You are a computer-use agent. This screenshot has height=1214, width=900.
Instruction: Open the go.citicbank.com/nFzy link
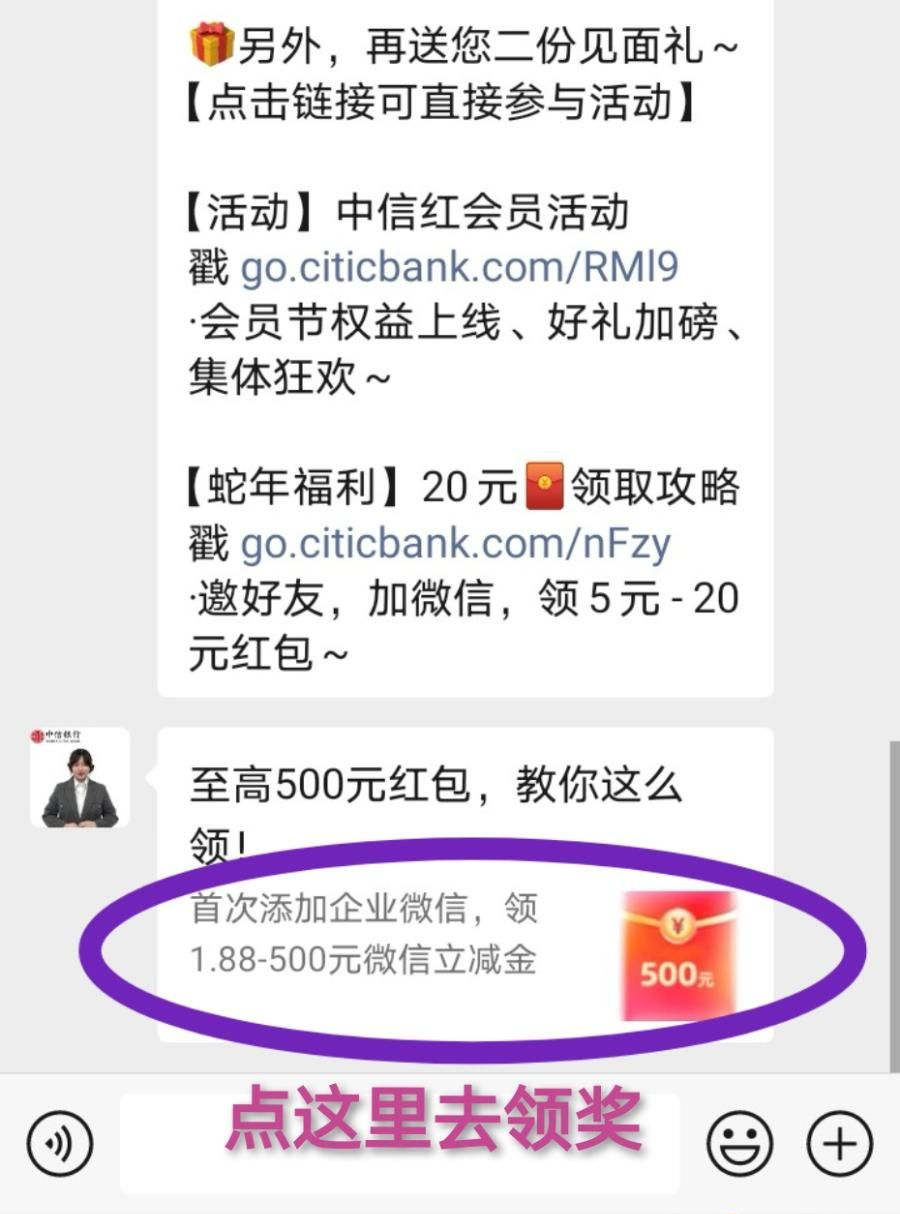456,544
